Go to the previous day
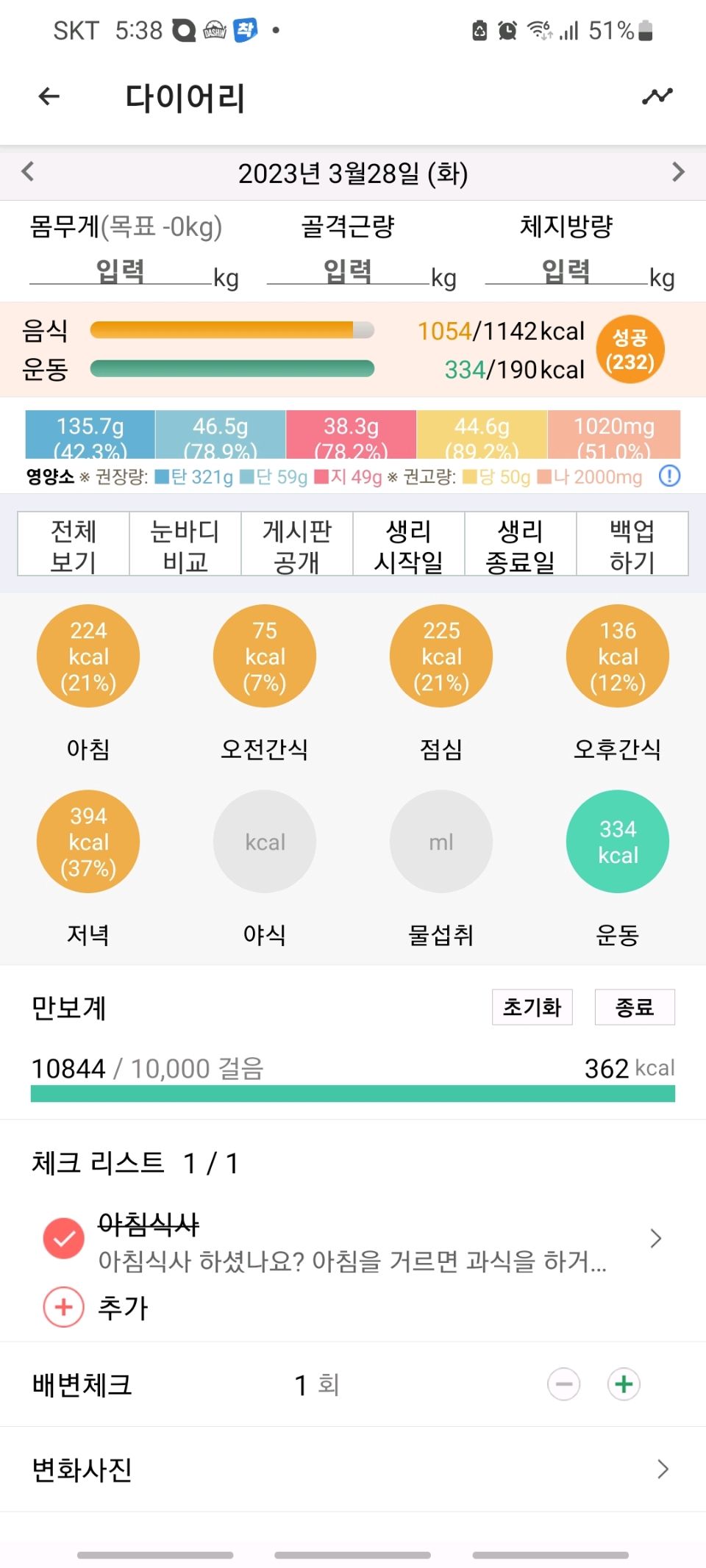This screenshot has height=1568, width=706. pos(28,172)
